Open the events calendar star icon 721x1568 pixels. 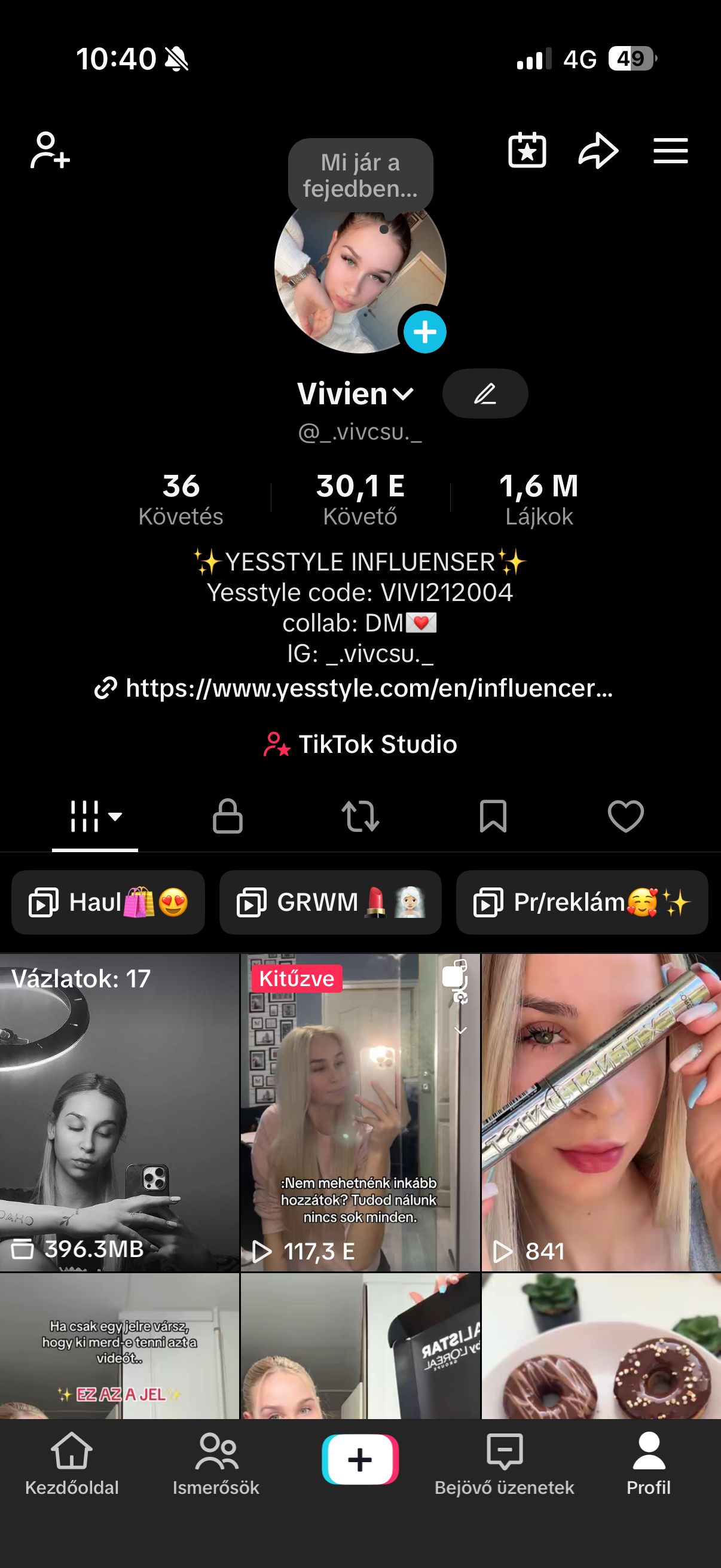pos(527,150)
